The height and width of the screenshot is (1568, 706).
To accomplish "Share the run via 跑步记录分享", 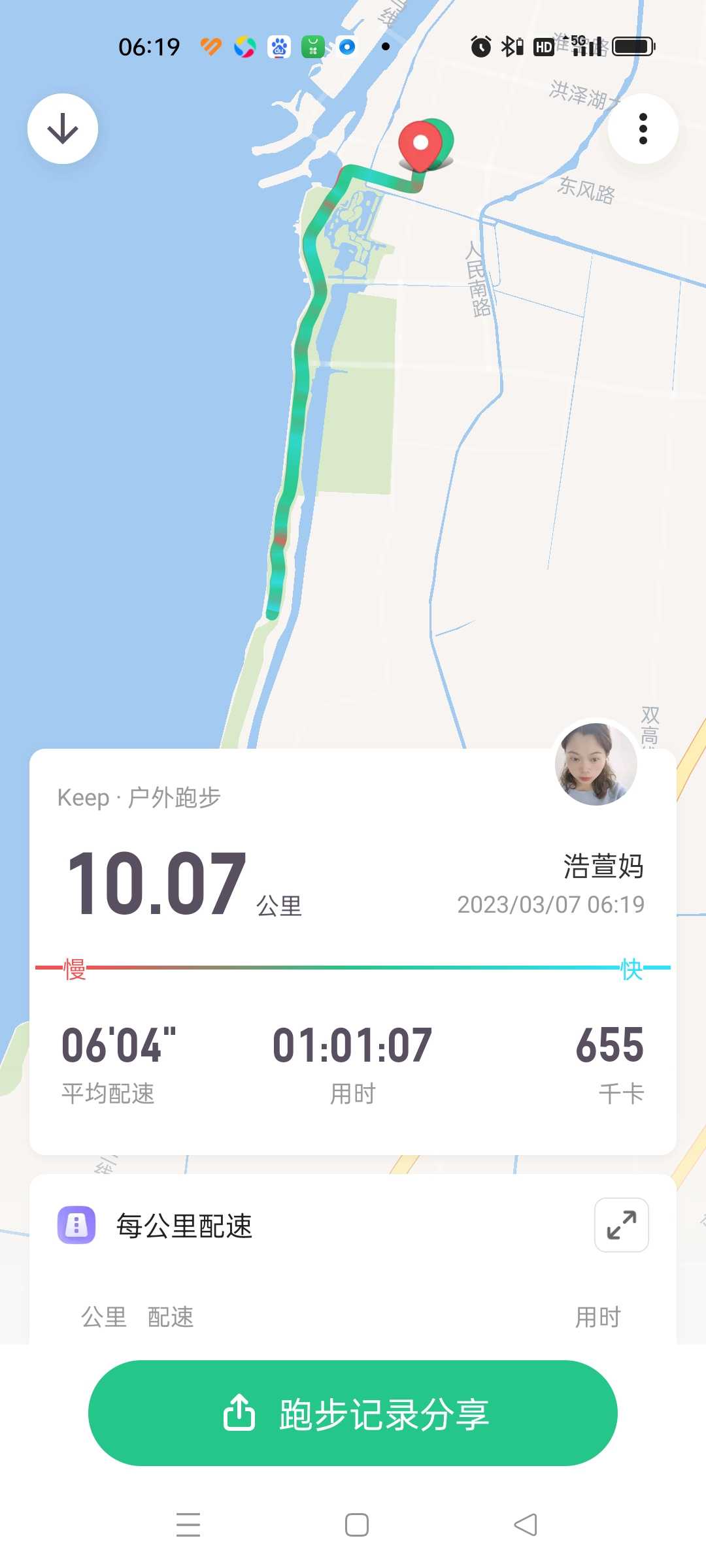I will point(353,1413).
